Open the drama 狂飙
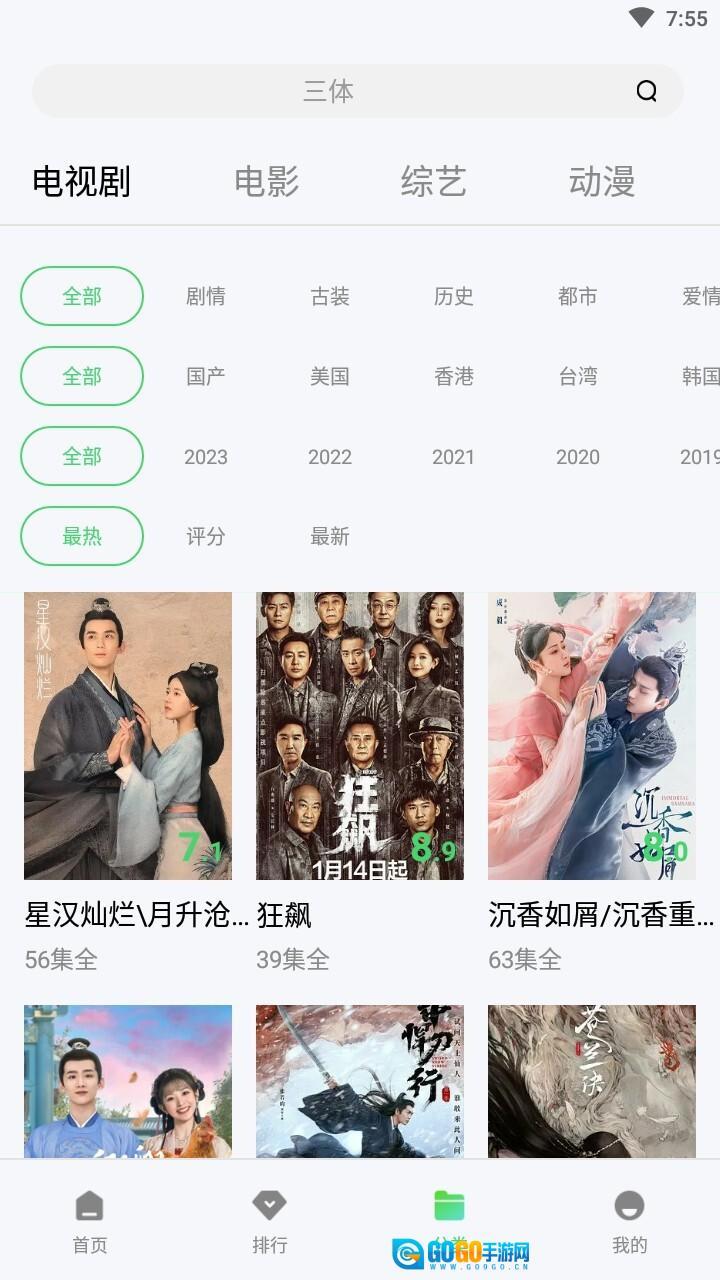Screen dimensions: 720x1280 tap(360, 735)
